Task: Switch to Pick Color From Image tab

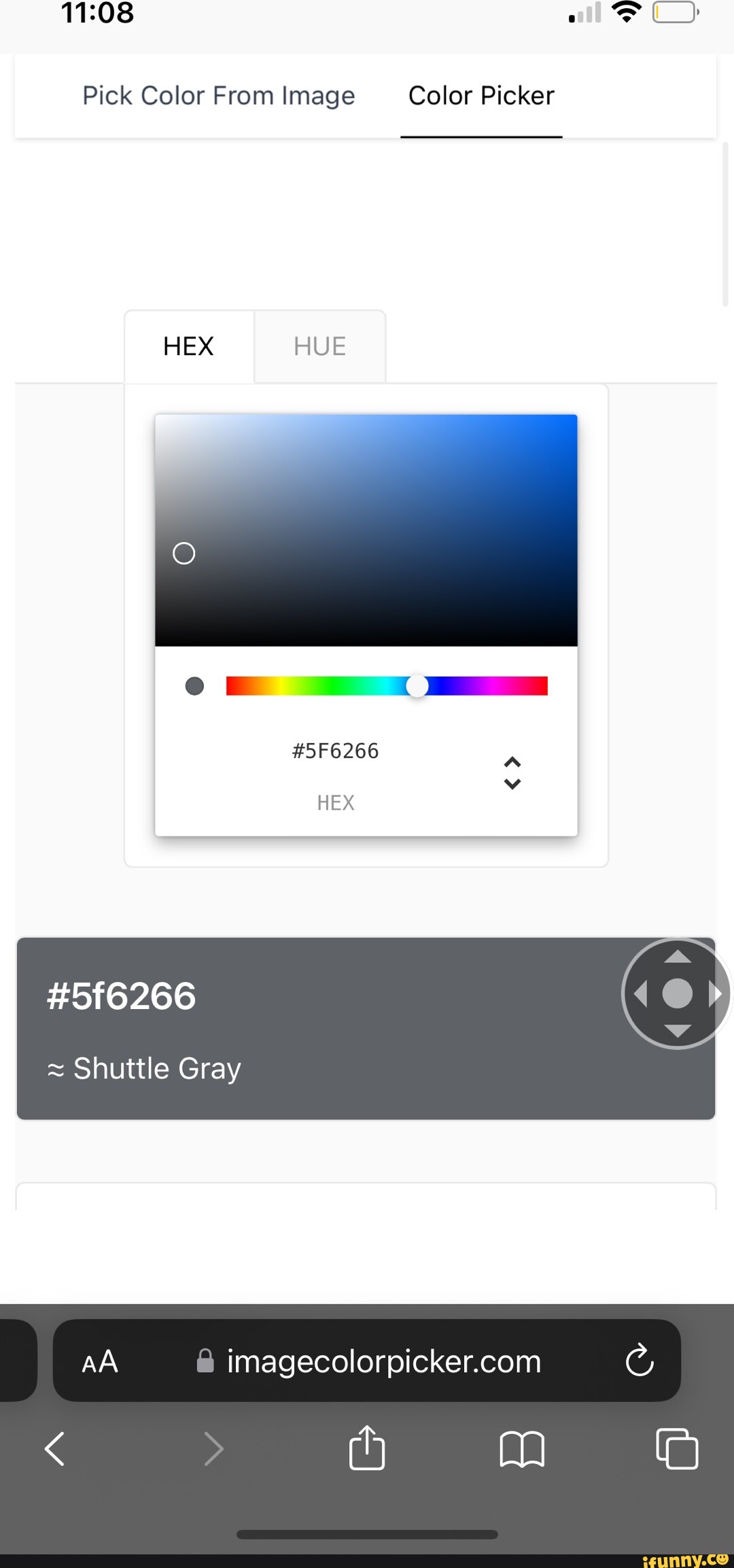Action: [x=218, y=96]
